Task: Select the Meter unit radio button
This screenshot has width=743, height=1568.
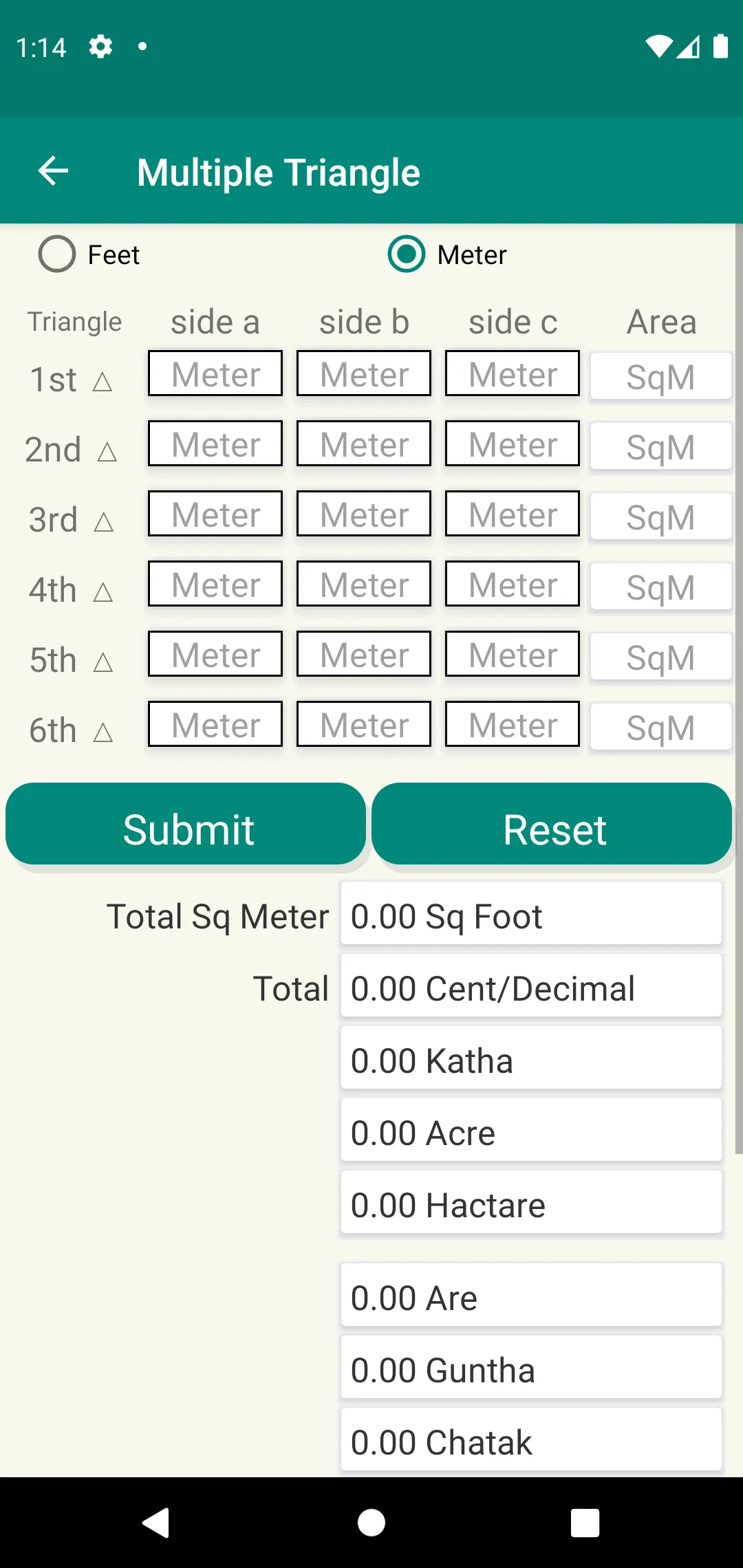Action: tap(405, 254)
